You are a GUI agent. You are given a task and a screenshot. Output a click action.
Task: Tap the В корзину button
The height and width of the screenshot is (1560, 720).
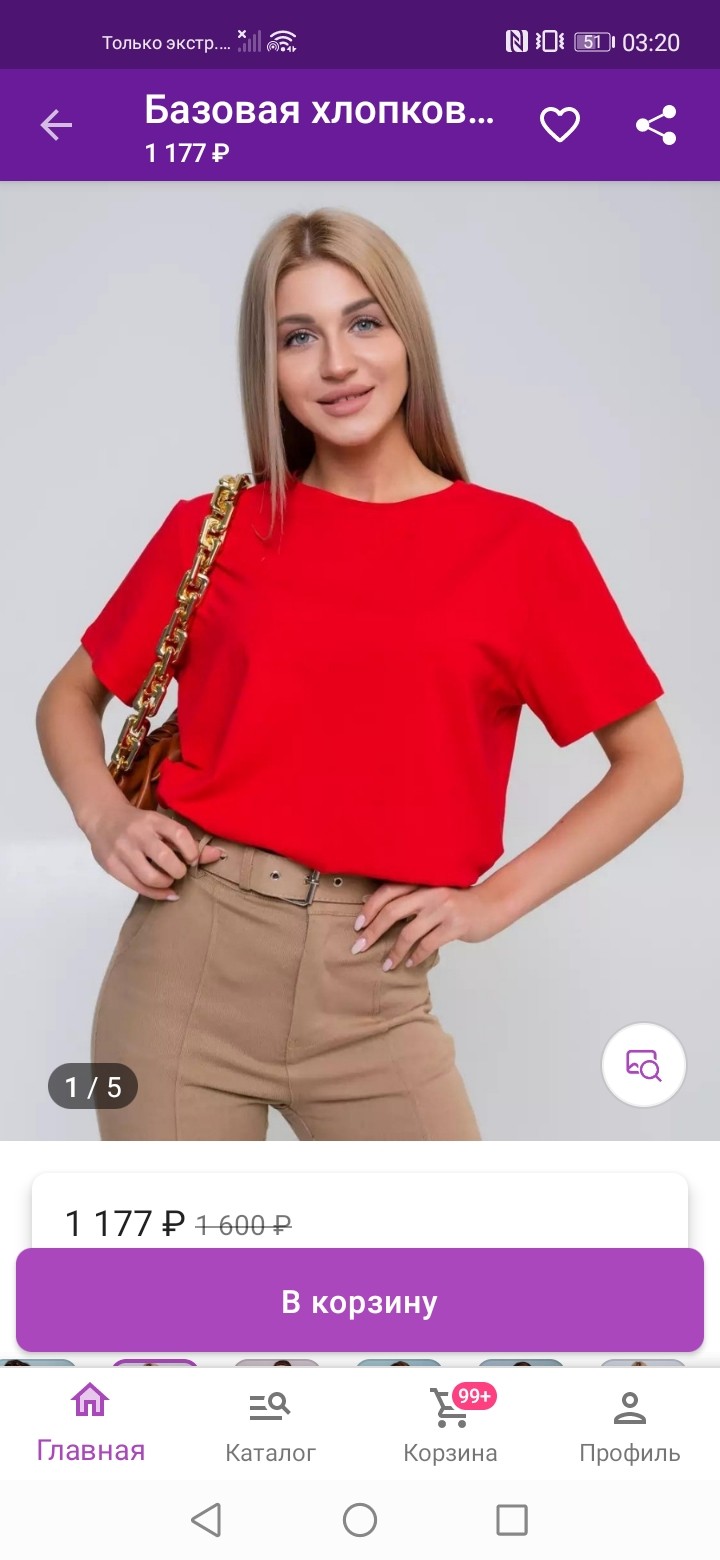click(360, 1301)
